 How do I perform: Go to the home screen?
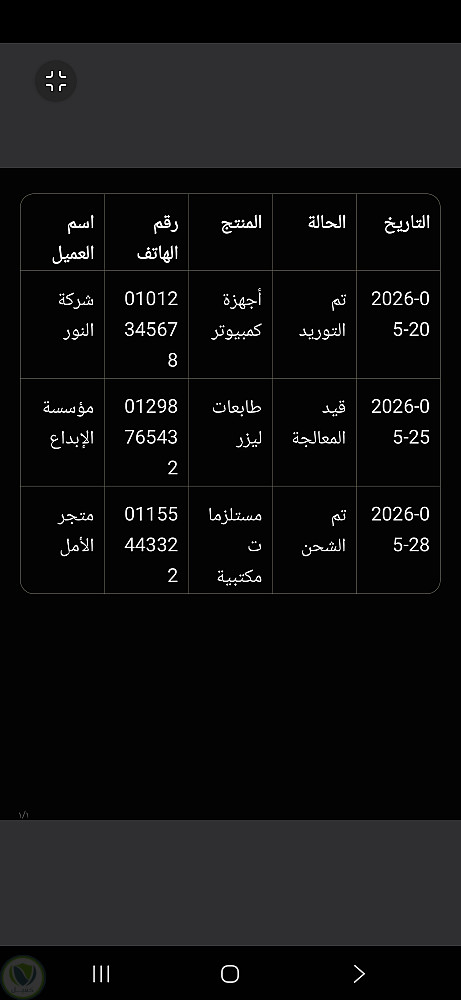pos(230,973)
